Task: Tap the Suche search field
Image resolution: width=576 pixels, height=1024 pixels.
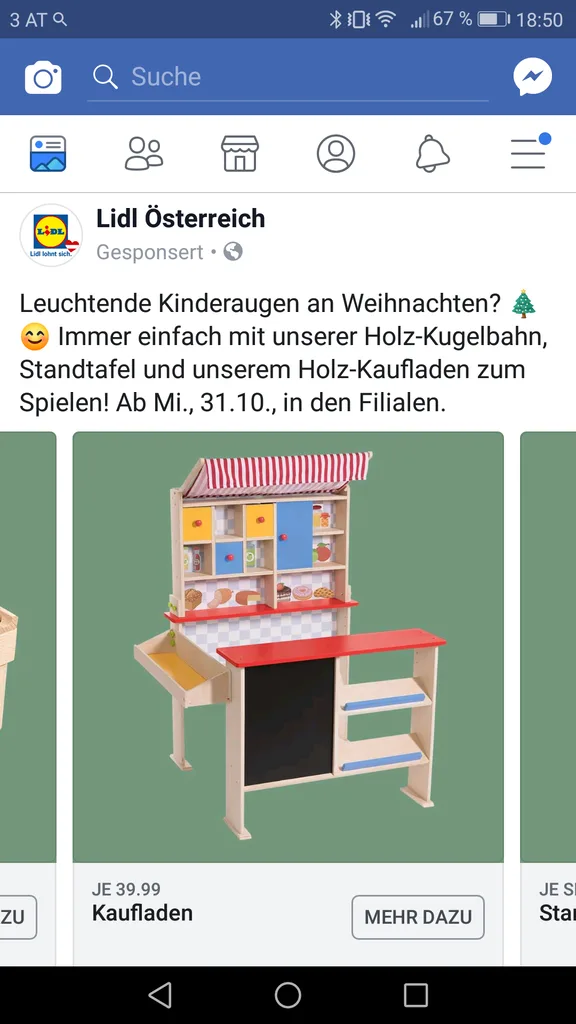Action: [288, 77]
